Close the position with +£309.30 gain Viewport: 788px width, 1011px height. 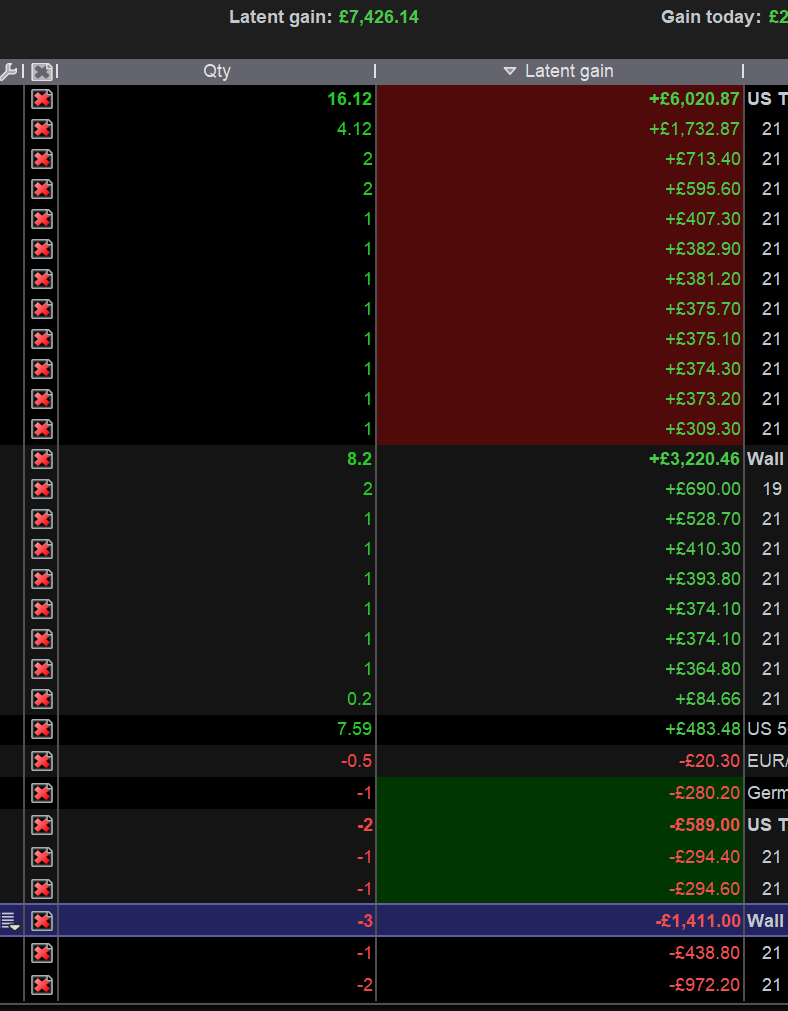(41, 429)
